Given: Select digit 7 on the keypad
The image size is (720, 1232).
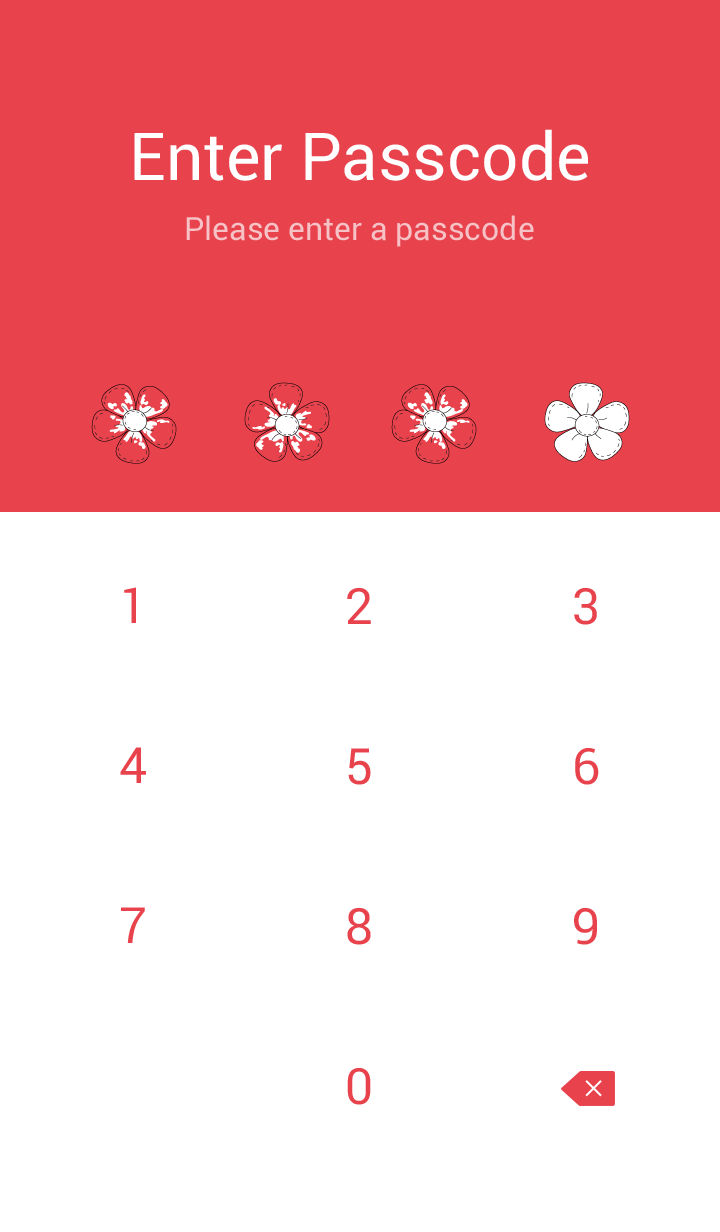Looking at the screenshot, I should pos(132,927).
